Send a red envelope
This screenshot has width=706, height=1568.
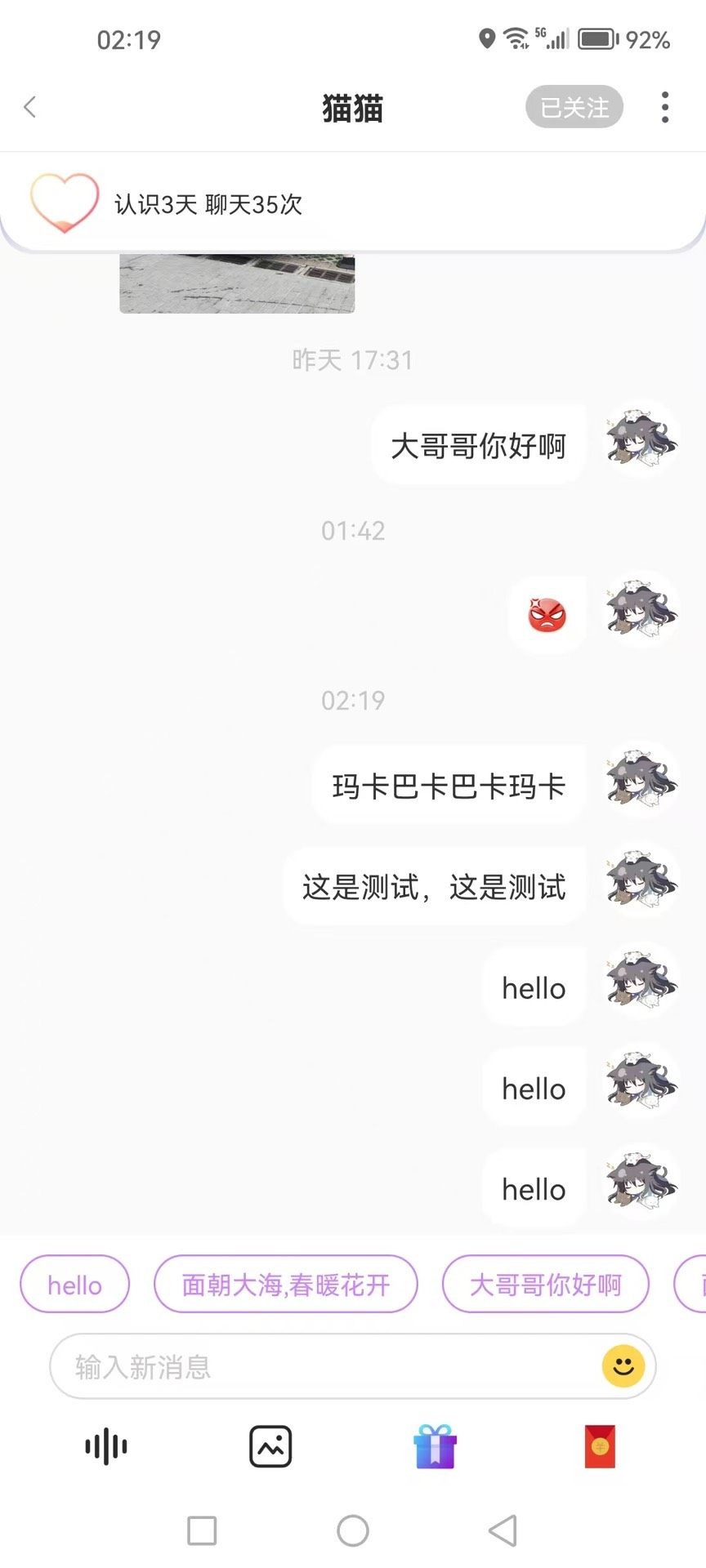(600, 1447)
